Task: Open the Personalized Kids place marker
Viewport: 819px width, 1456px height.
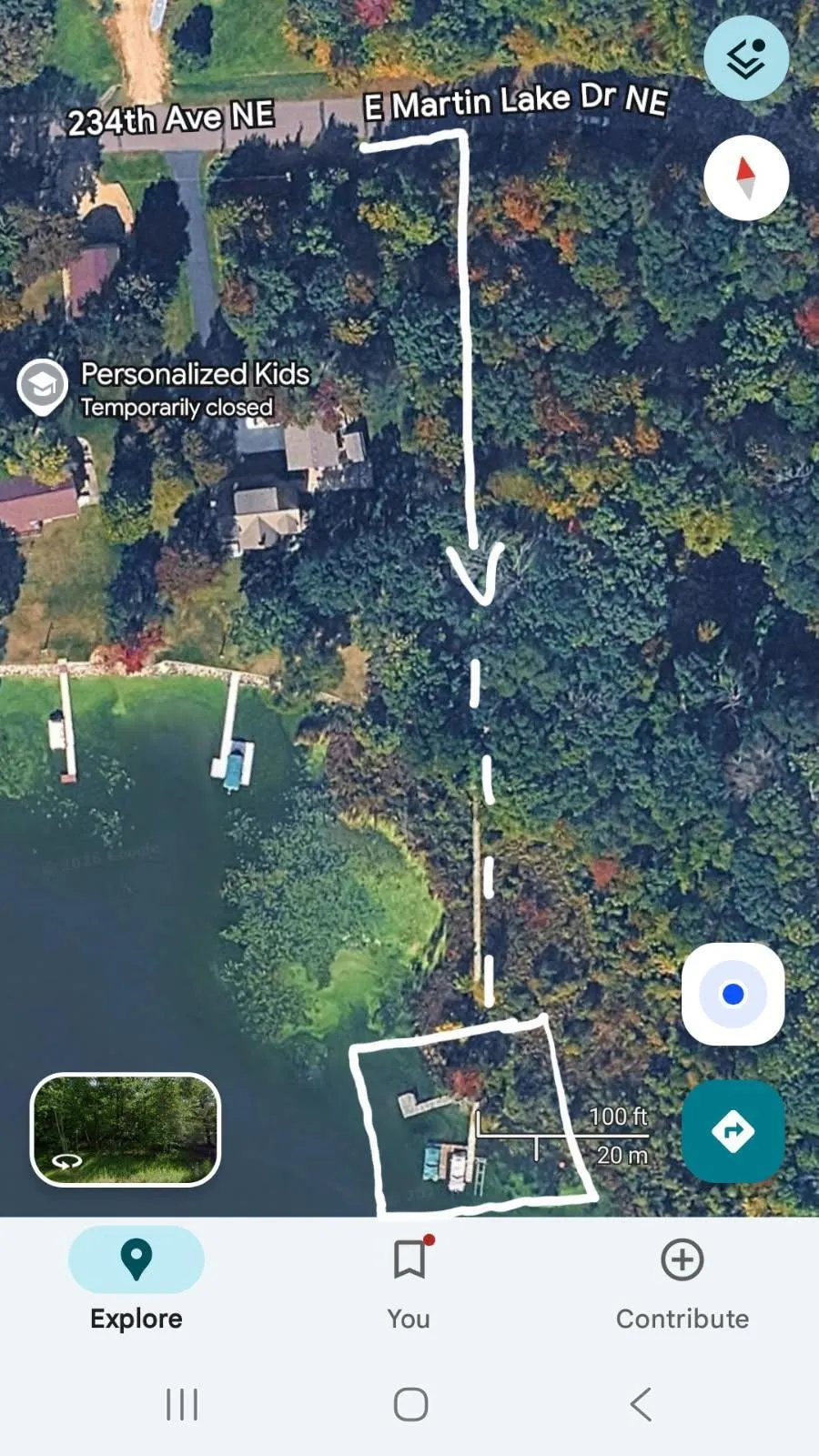Action: [x=42, y=387]
